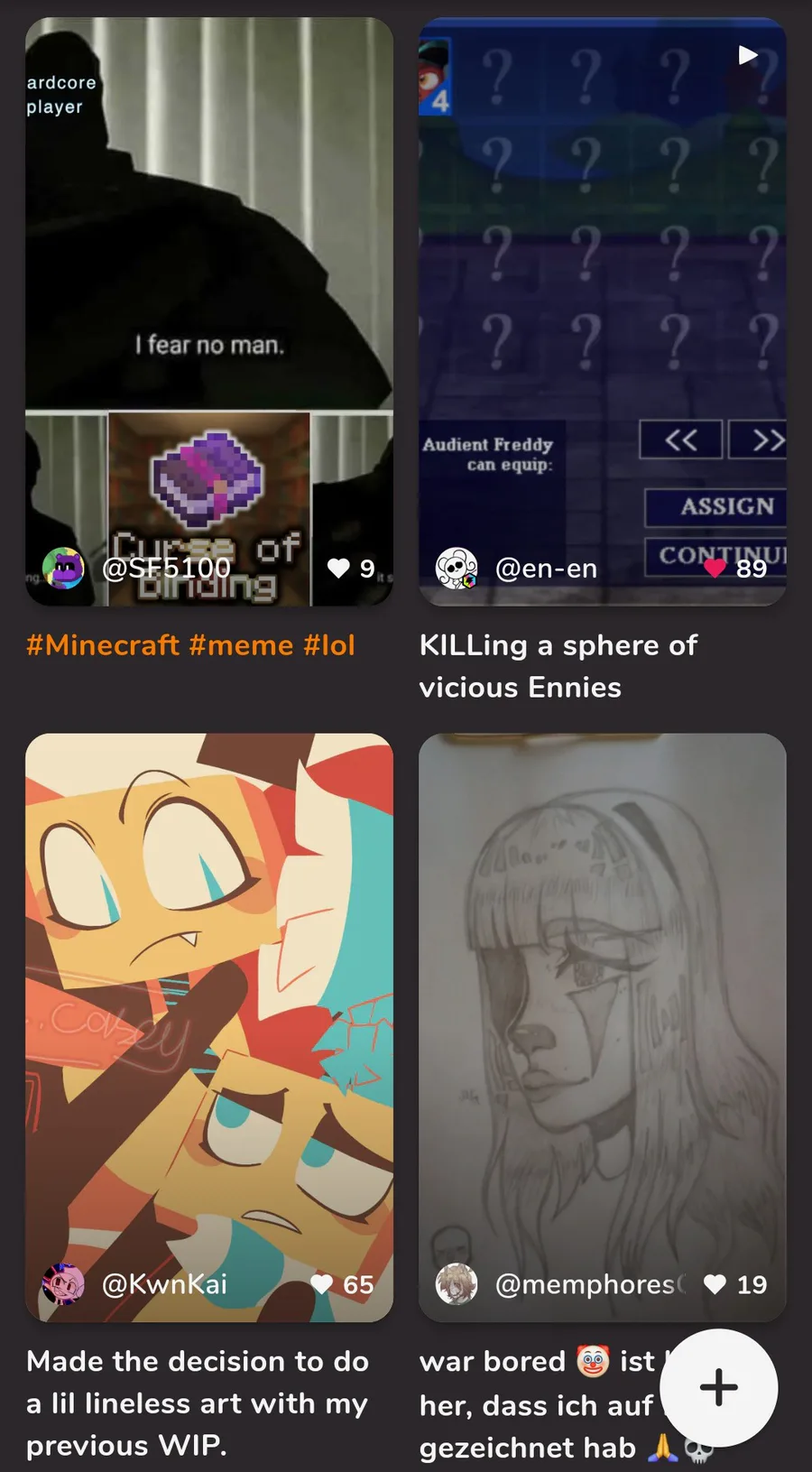The width and height of the screenshot is (812, 1472).
Task: Open the pencil sketch post by @memphores
Action: tap(603, 1027)
